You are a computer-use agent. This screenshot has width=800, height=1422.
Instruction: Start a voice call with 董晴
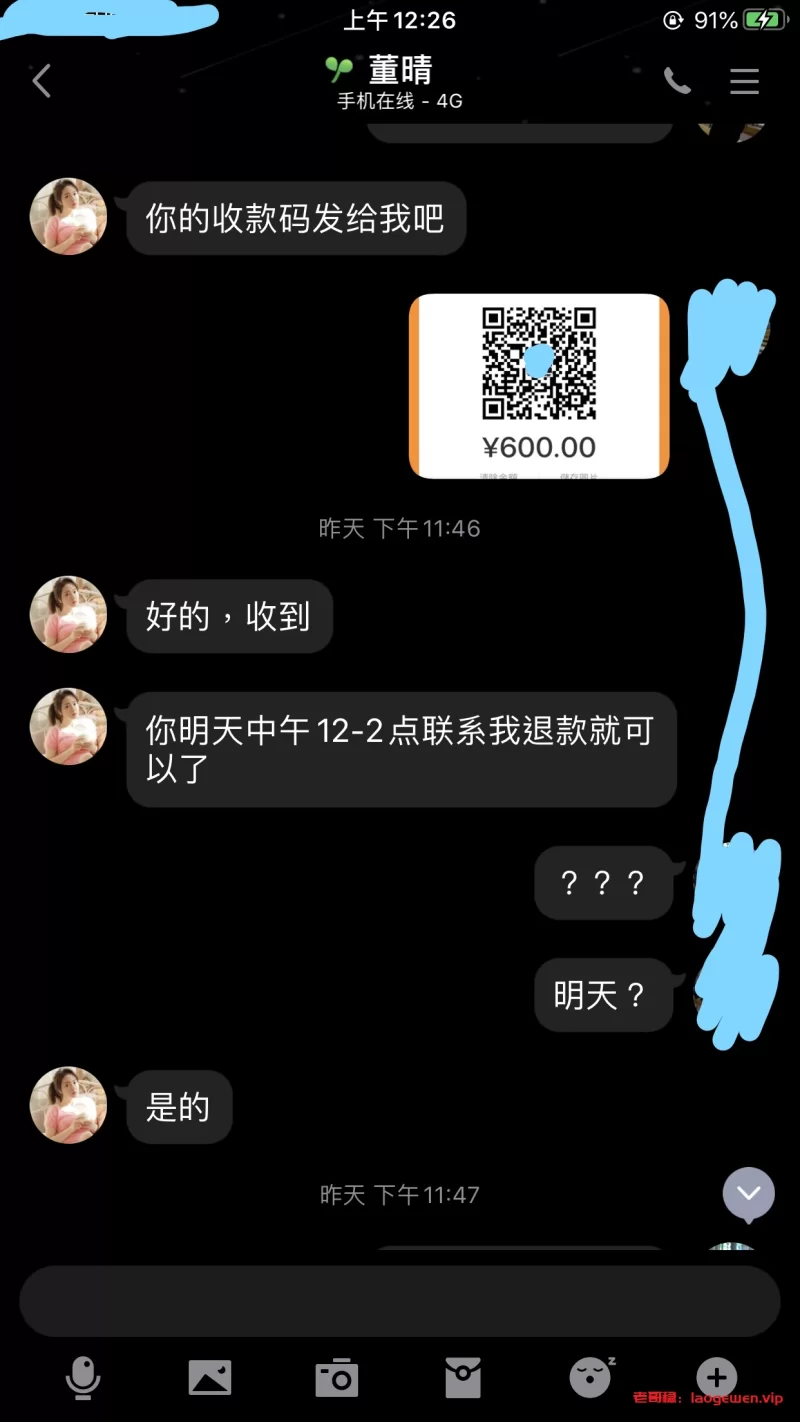tap(677, 81)
